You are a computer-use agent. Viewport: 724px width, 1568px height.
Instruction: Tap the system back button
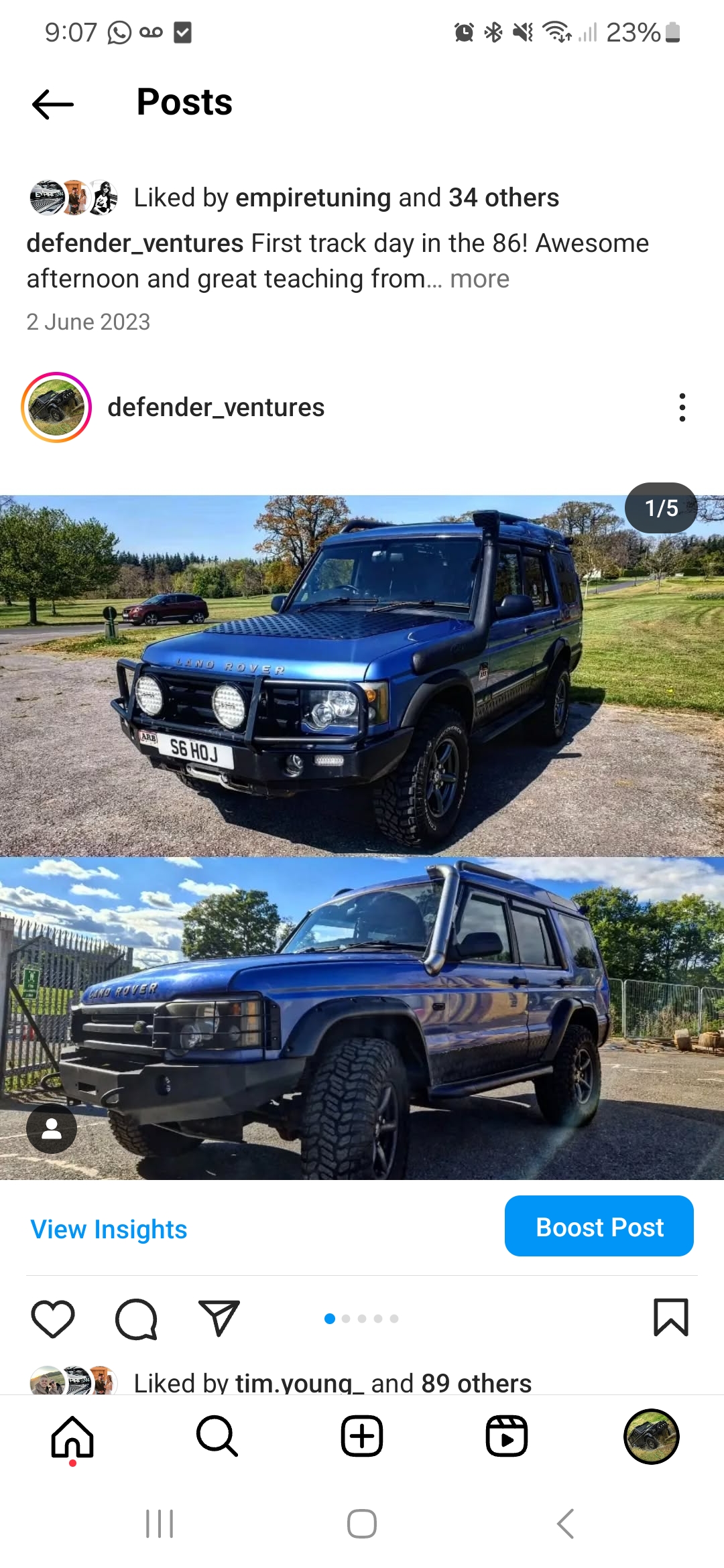pyautogui.click(x=565, y=1524)
